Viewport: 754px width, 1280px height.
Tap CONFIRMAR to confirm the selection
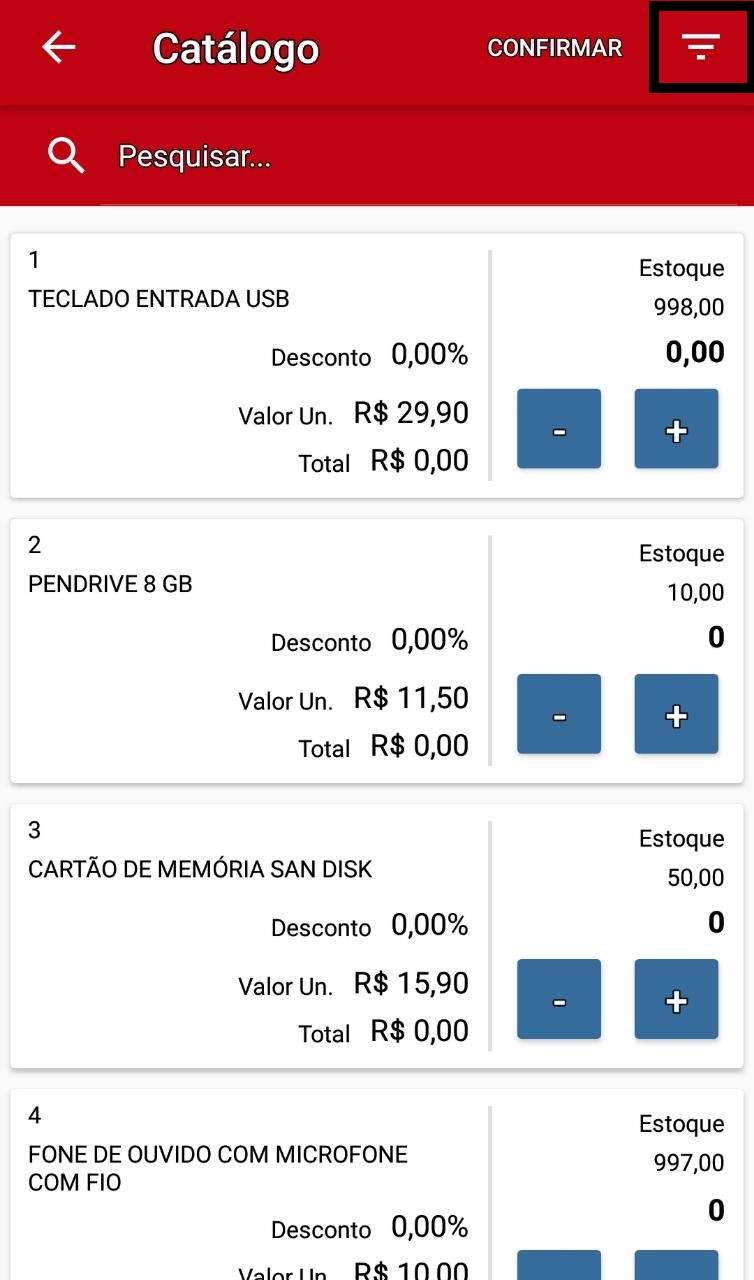click(x=554, y=48)
